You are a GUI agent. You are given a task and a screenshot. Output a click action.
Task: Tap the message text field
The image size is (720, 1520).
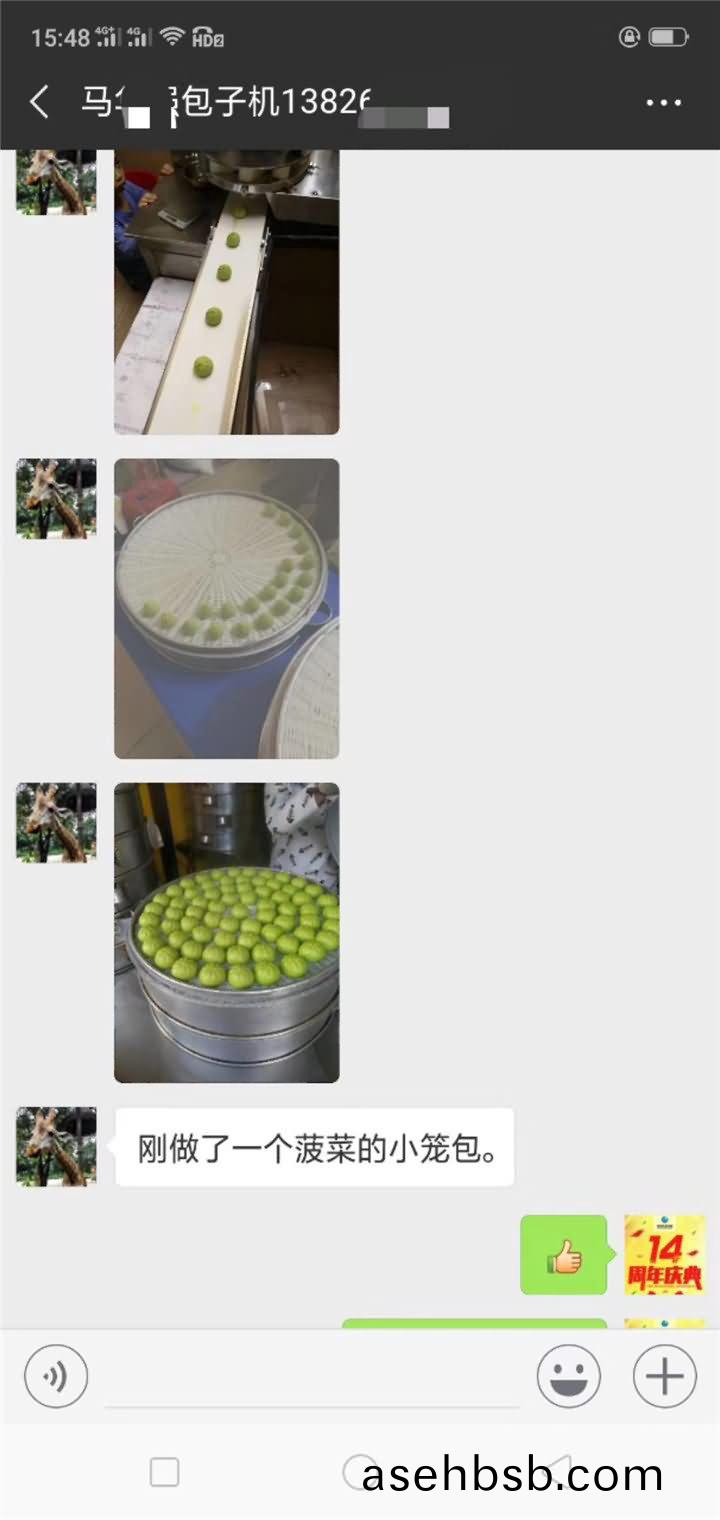point(312,1378)
